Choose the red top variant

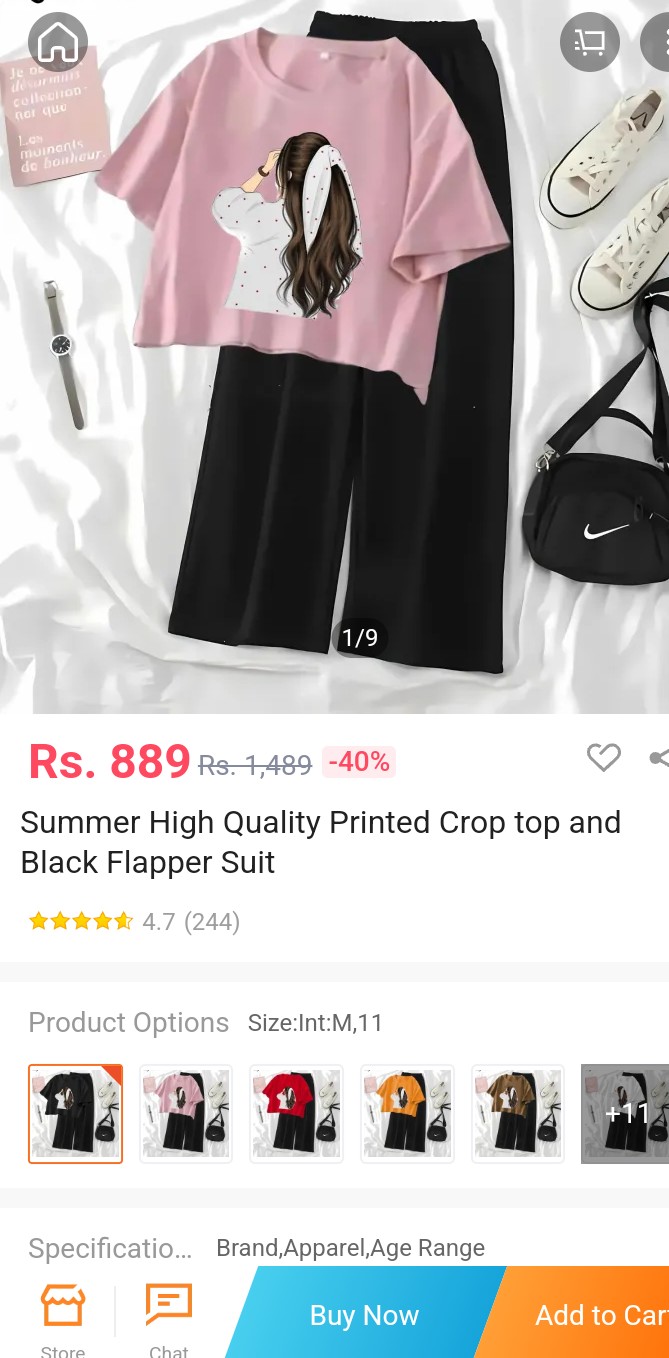tap(296, 1113)
